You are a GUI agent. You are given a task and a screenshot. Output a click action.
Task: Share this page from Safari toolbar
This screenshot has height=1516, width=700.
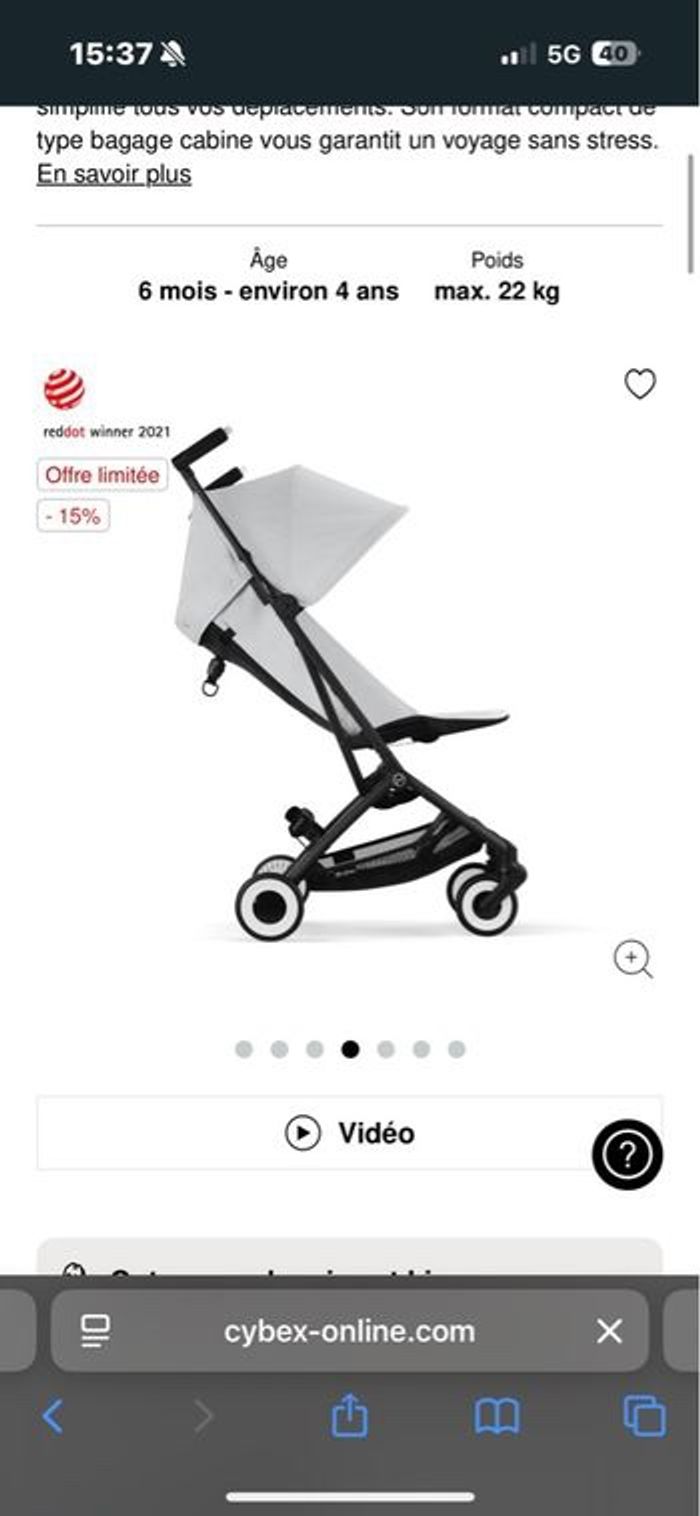click(x=349, y=1416)
